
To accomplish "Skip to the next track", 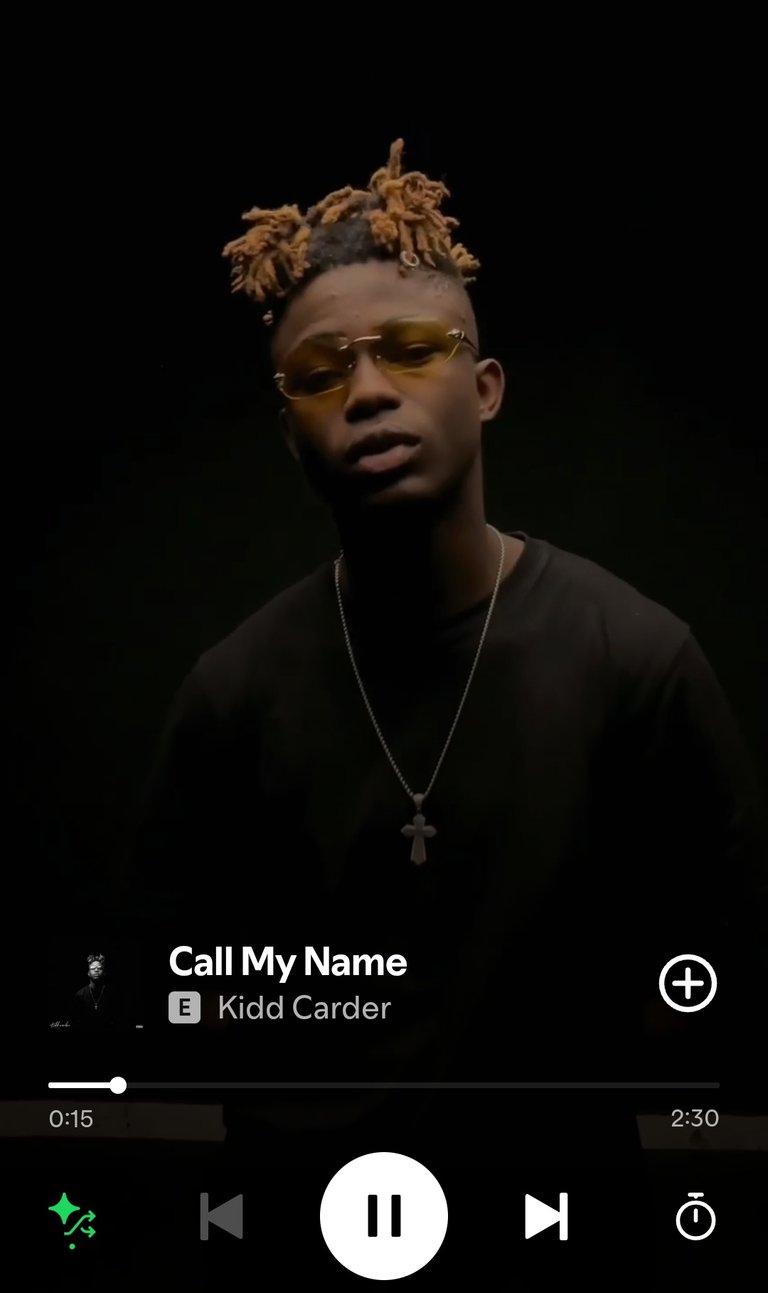I will pyautogui.click(x=546, y=1216).
